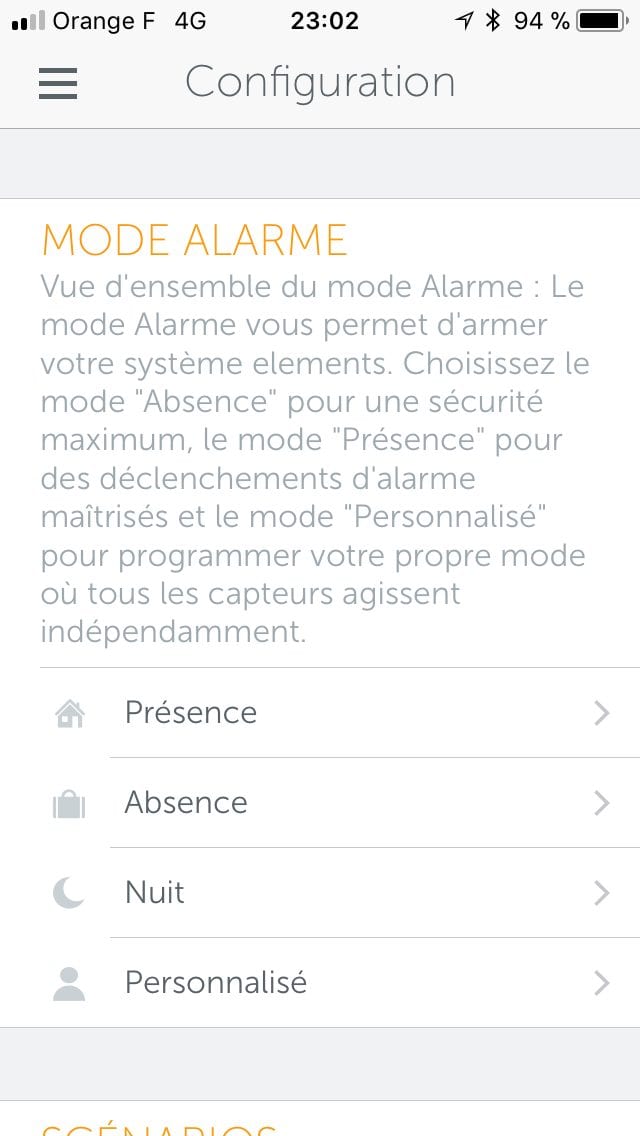This screenshot has width=640, height=1136.
Task: Open the Absence alarm mode settings
Action: [x=320, y=803]
